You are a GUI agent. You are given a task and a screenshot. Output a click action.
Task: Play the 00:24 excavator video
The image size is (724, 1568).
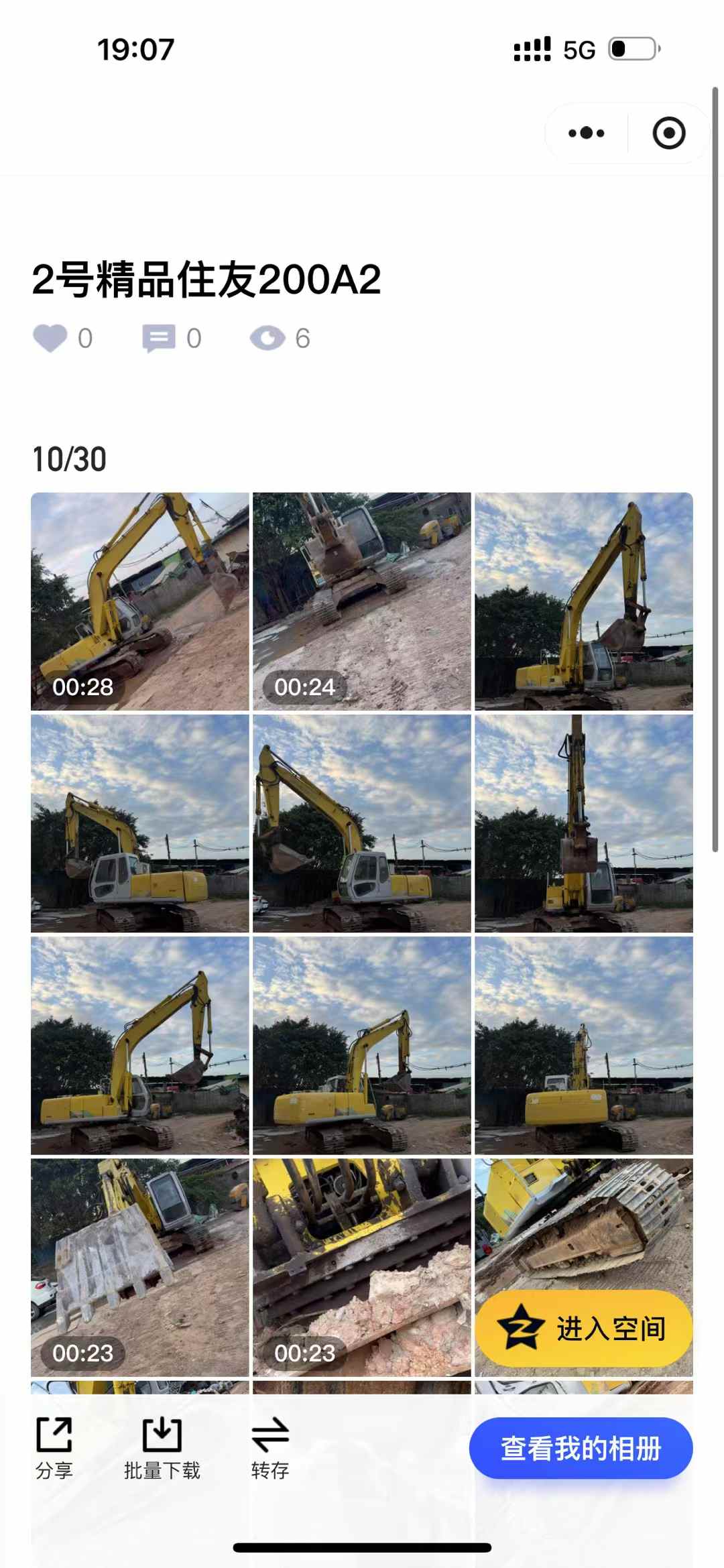[361, 601]
